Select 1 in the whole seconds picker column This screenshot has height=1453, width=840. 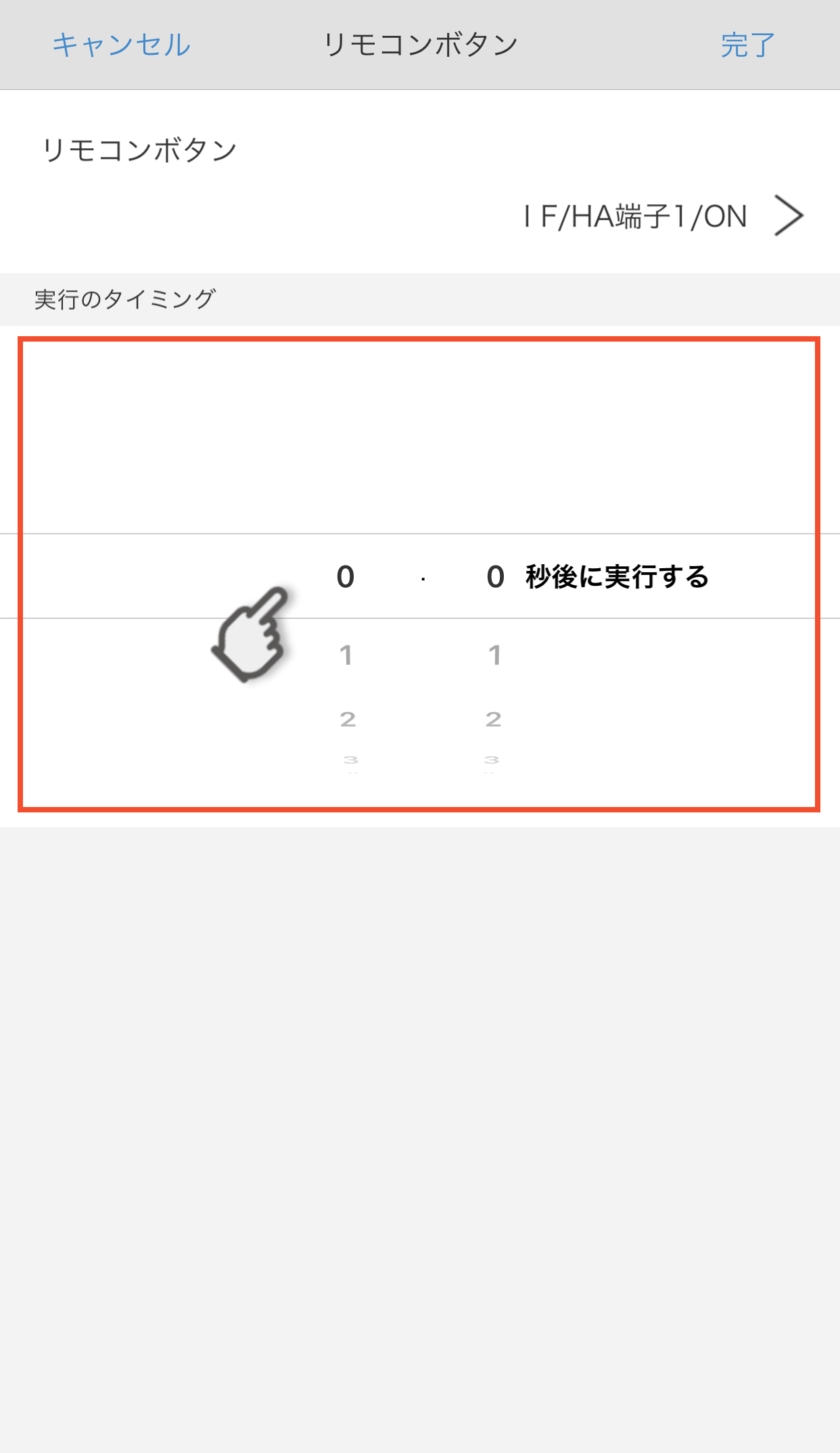346,655
